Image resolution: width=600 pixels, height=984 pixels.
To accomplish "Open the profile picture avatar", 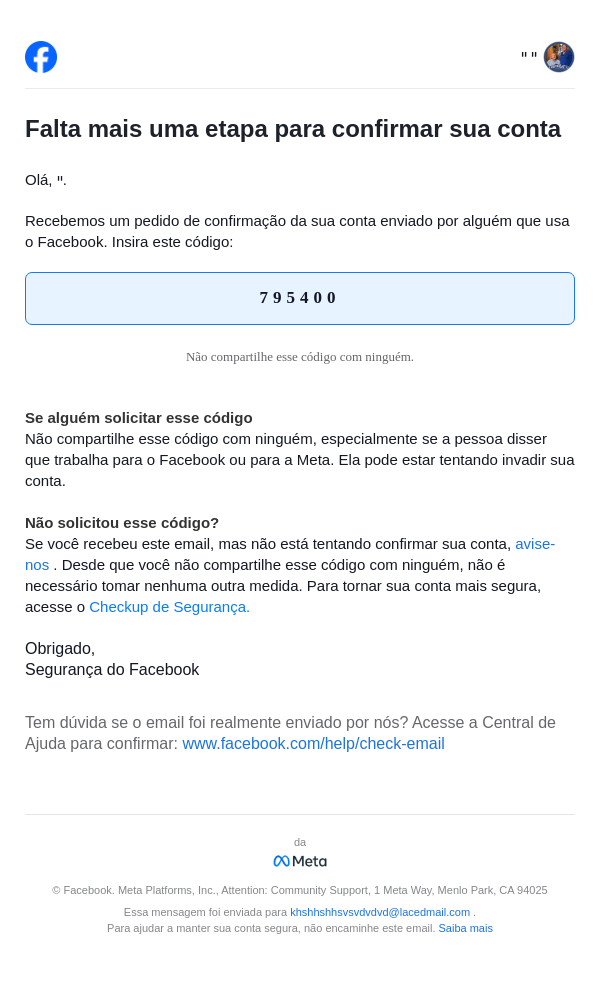I will [558, 57].
